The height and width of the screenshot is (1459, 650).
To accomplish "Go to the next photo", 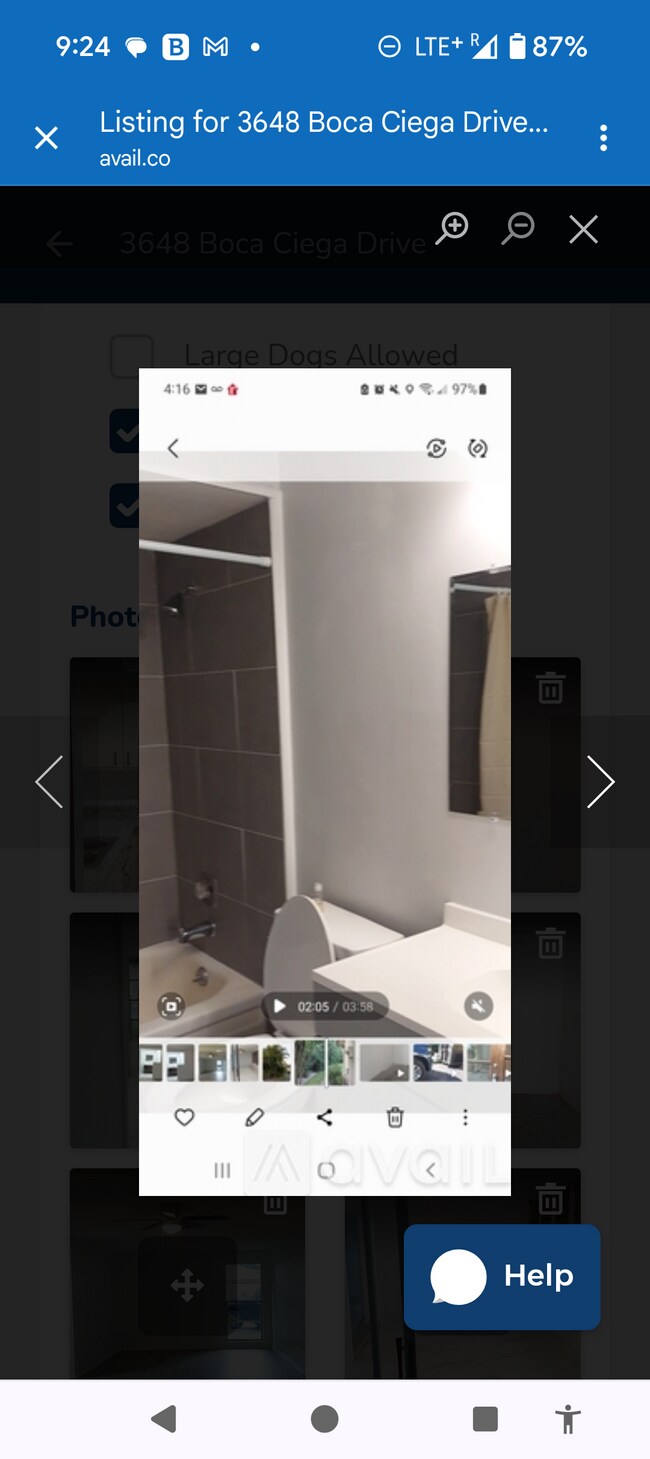I will tap(600, 781).
